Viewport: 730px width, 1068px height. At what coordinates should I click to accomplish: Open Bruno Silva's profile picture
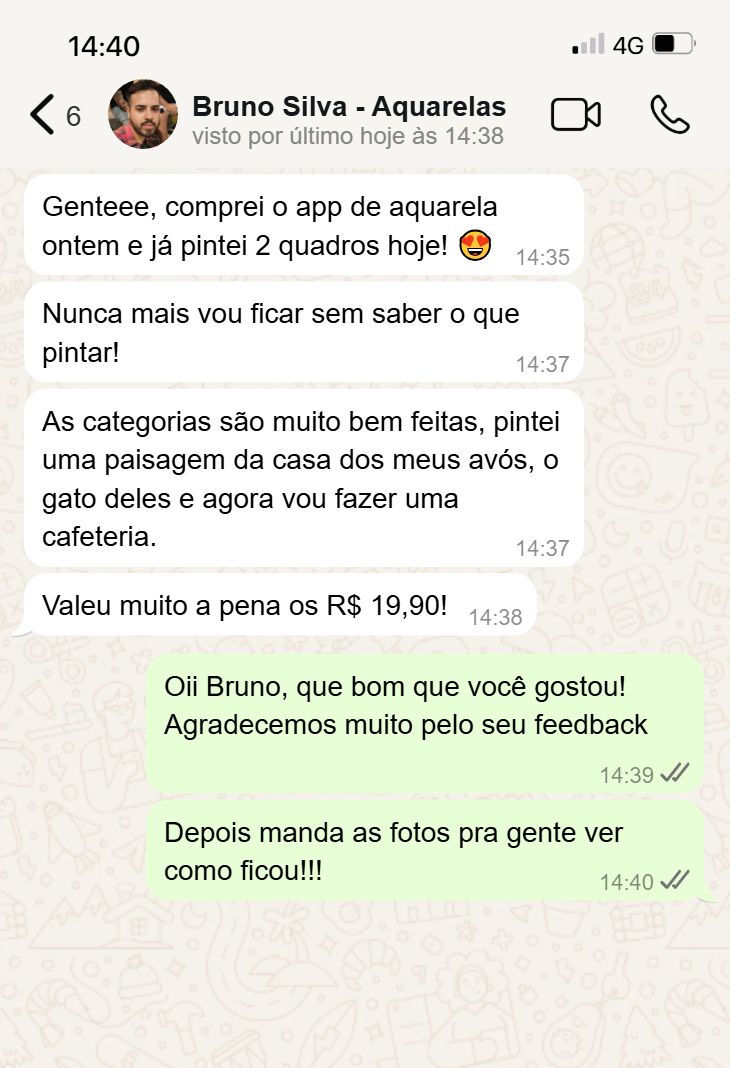pos(143,115)
